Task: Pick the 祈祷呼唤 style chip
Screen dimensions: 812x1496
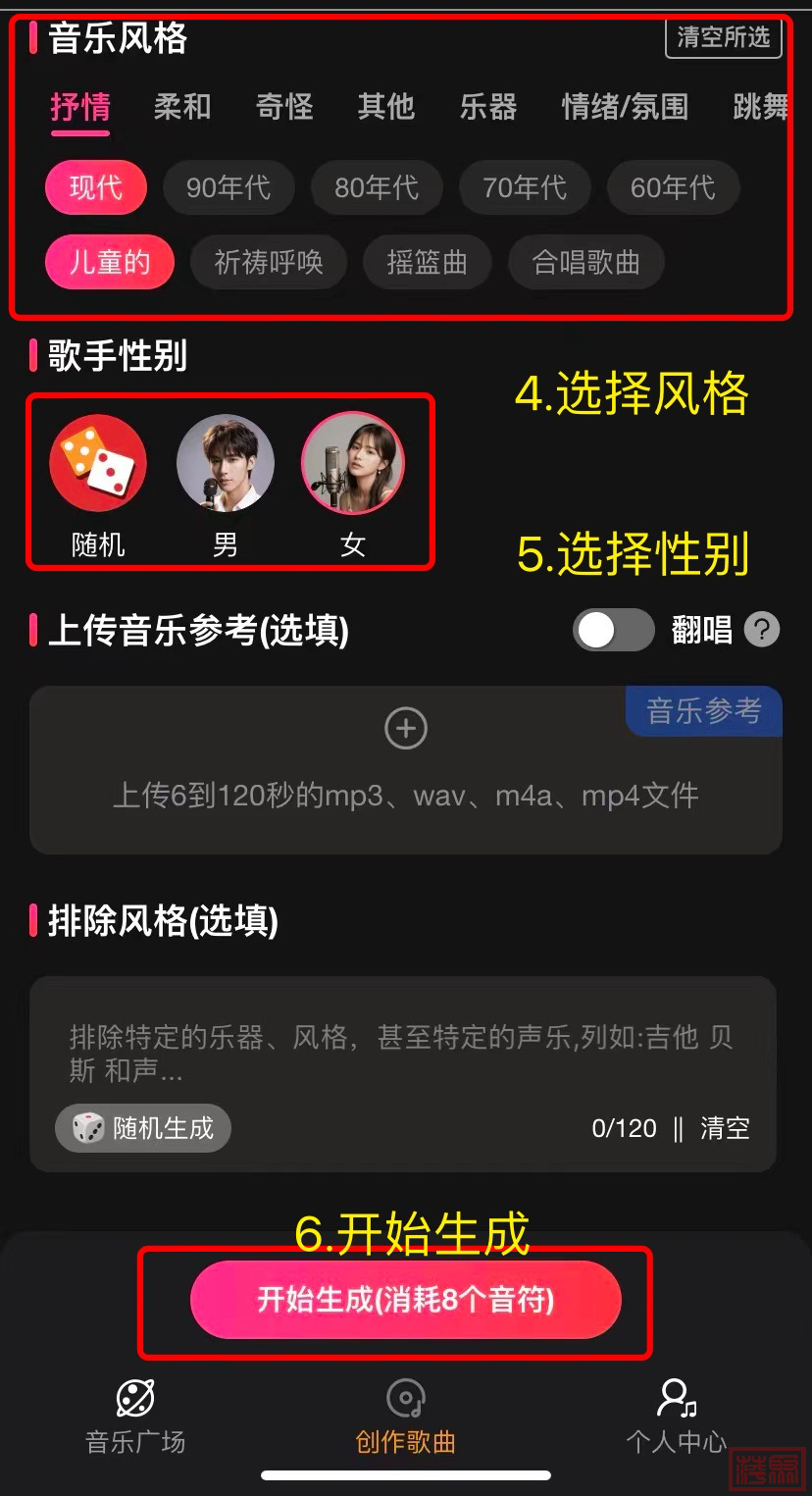Action: point(269,263)
